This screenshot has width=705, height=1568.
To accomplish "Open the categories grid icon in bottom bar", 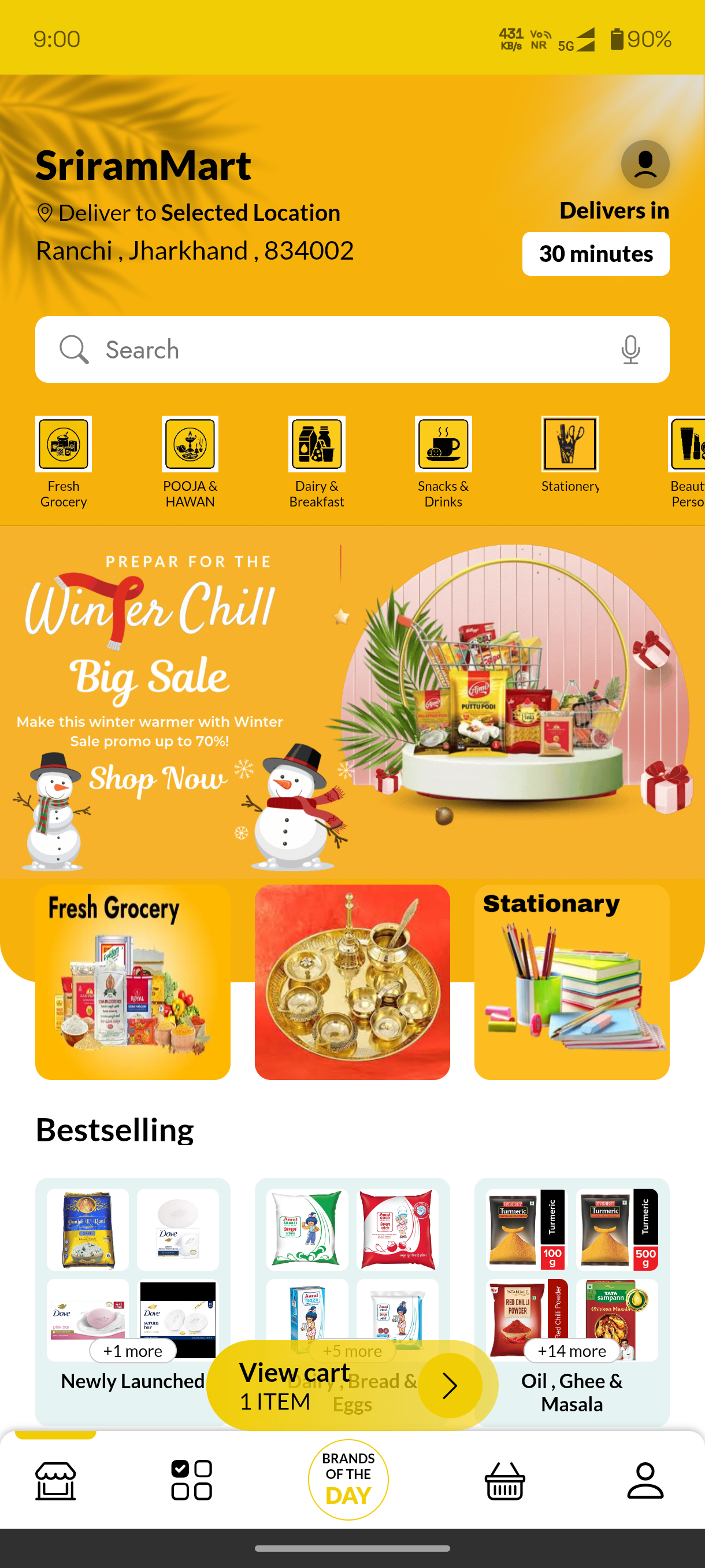I will (x=191, y=1482).
